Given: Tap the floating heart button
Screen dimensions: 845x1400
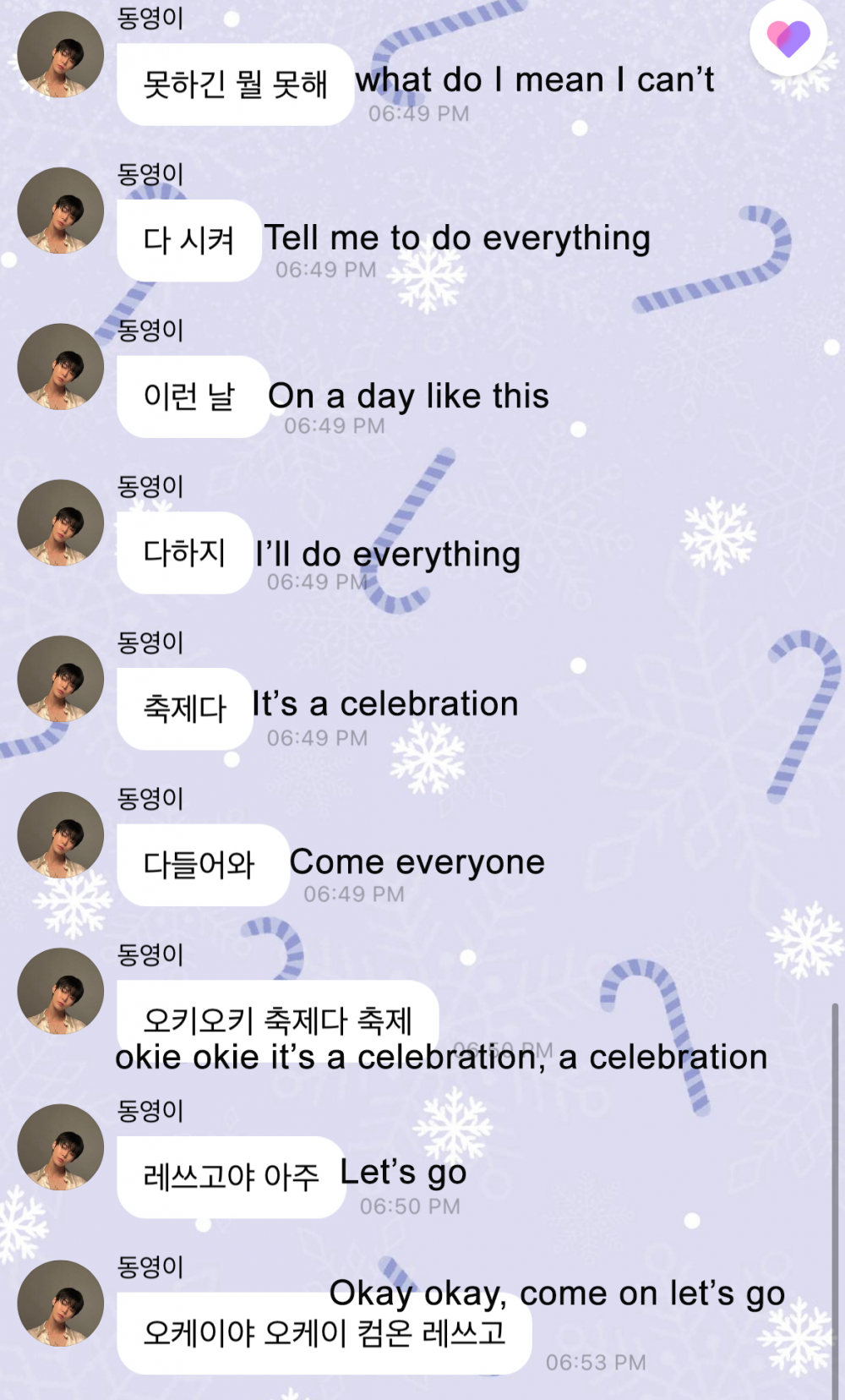Looking at the screenshot, I should click(788, 37).
